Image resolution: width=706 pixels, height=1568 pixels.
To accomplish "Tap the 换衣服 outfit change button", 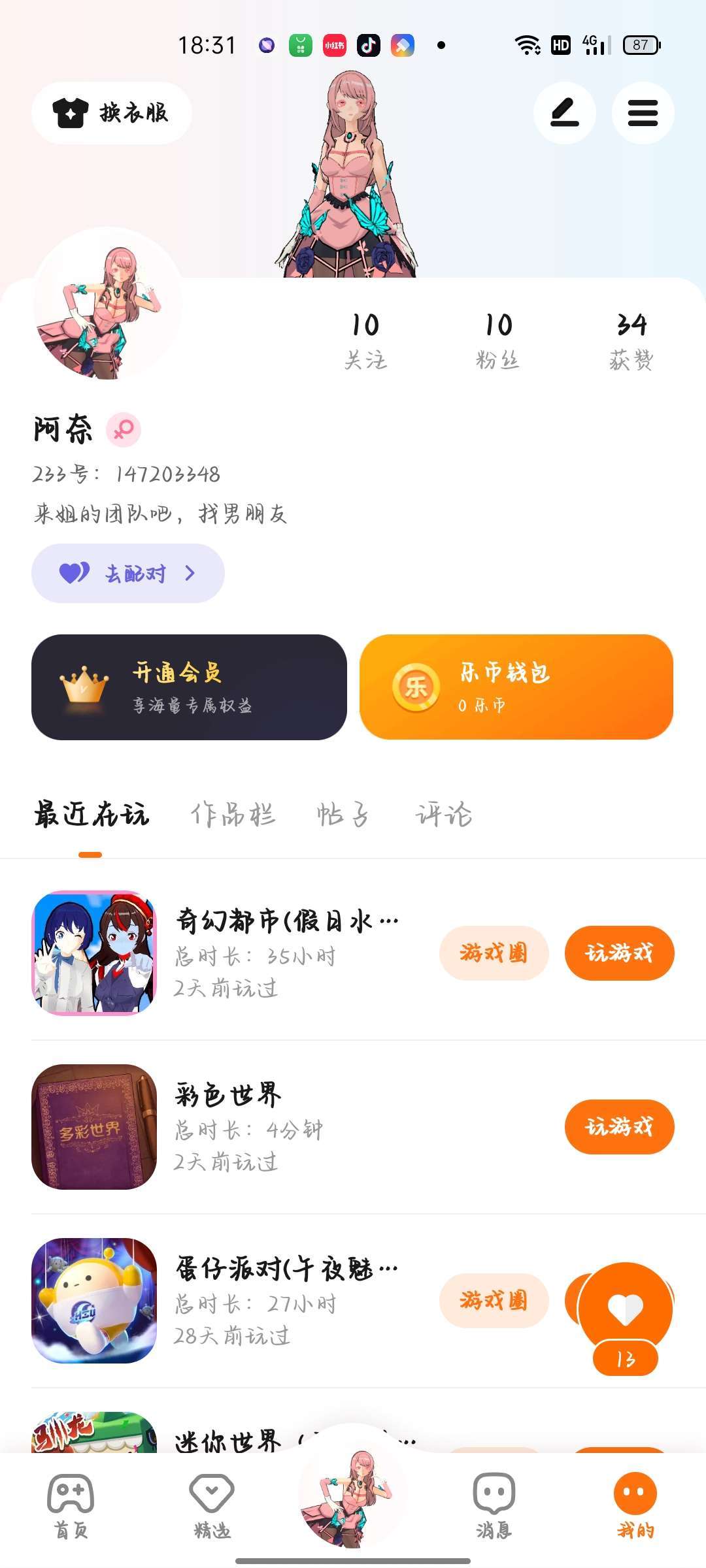I will (111, 113).
